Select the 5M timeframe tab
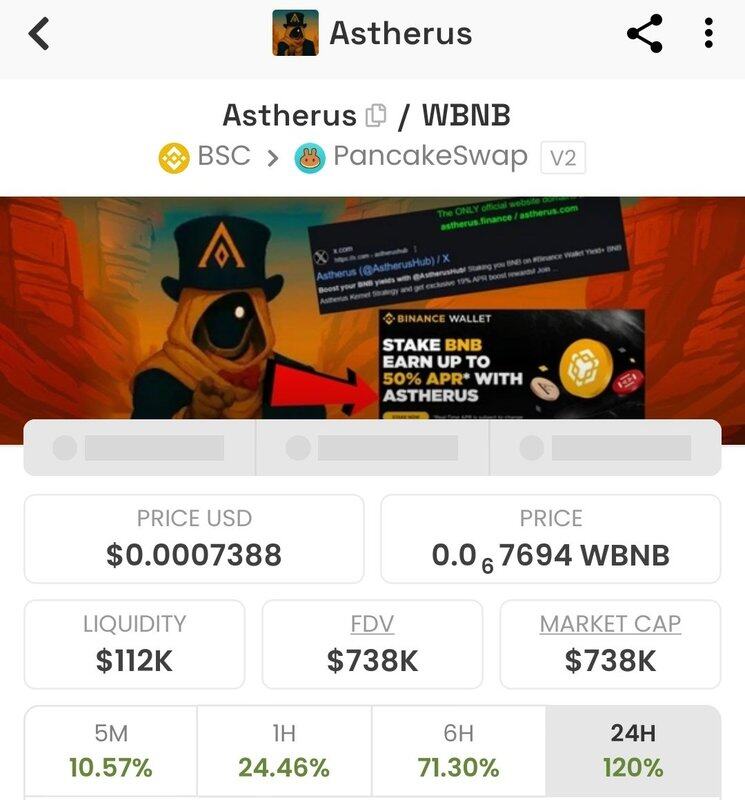Image resolution: width=745 pixels, height=800 pixels. click(110, 750)
